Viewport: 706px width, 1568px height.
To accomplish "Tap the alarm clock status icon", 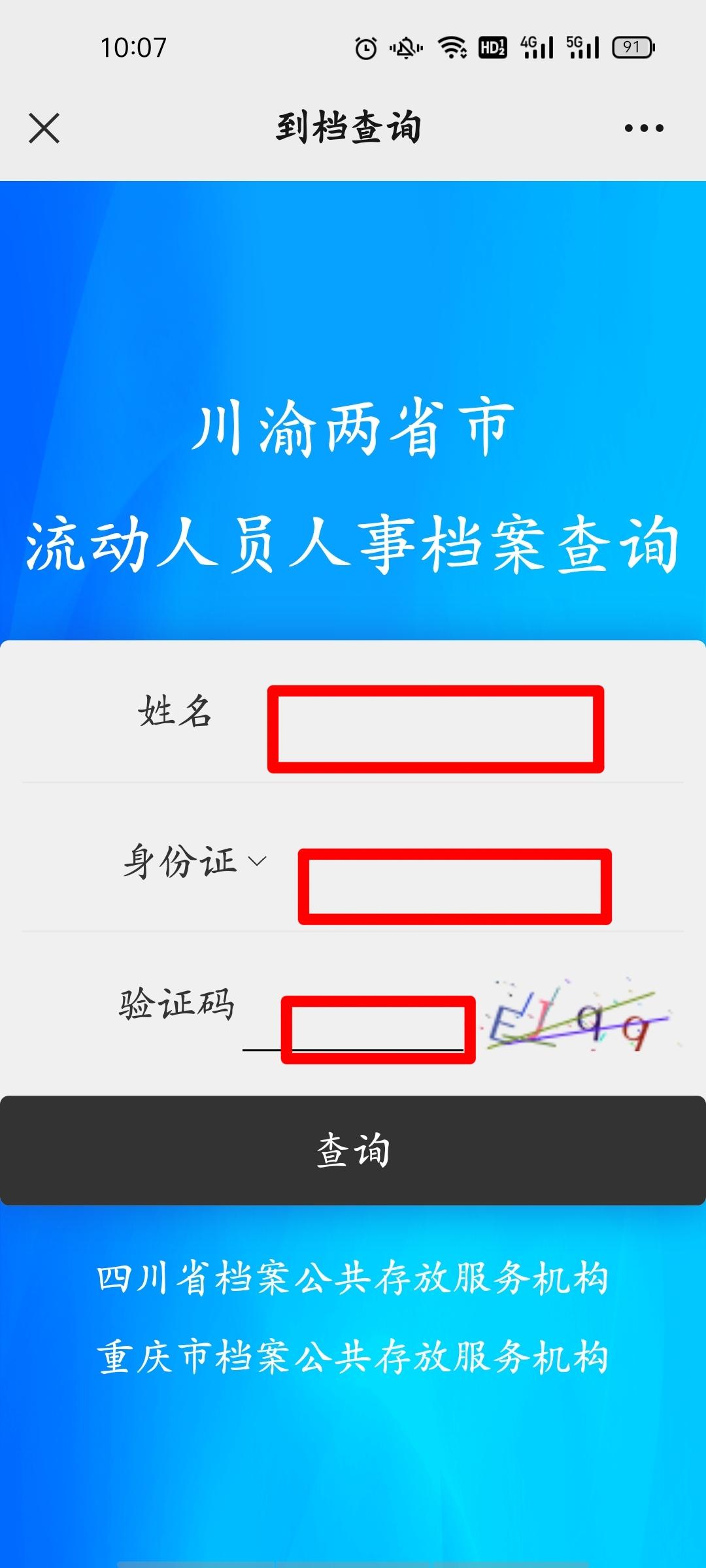I will [366, 47].
